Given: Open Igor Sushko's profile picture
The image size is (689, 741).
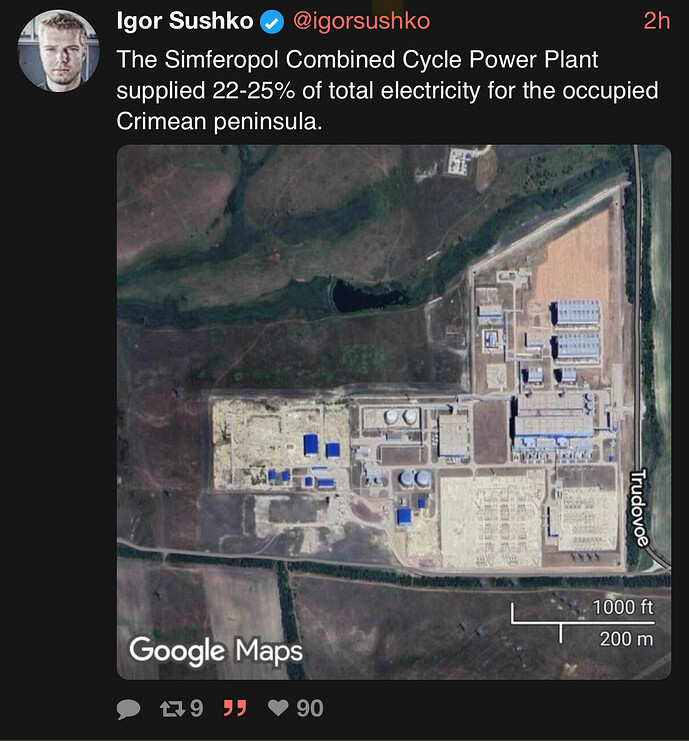Looking at the screenshot, I should (x=59, y=49).
